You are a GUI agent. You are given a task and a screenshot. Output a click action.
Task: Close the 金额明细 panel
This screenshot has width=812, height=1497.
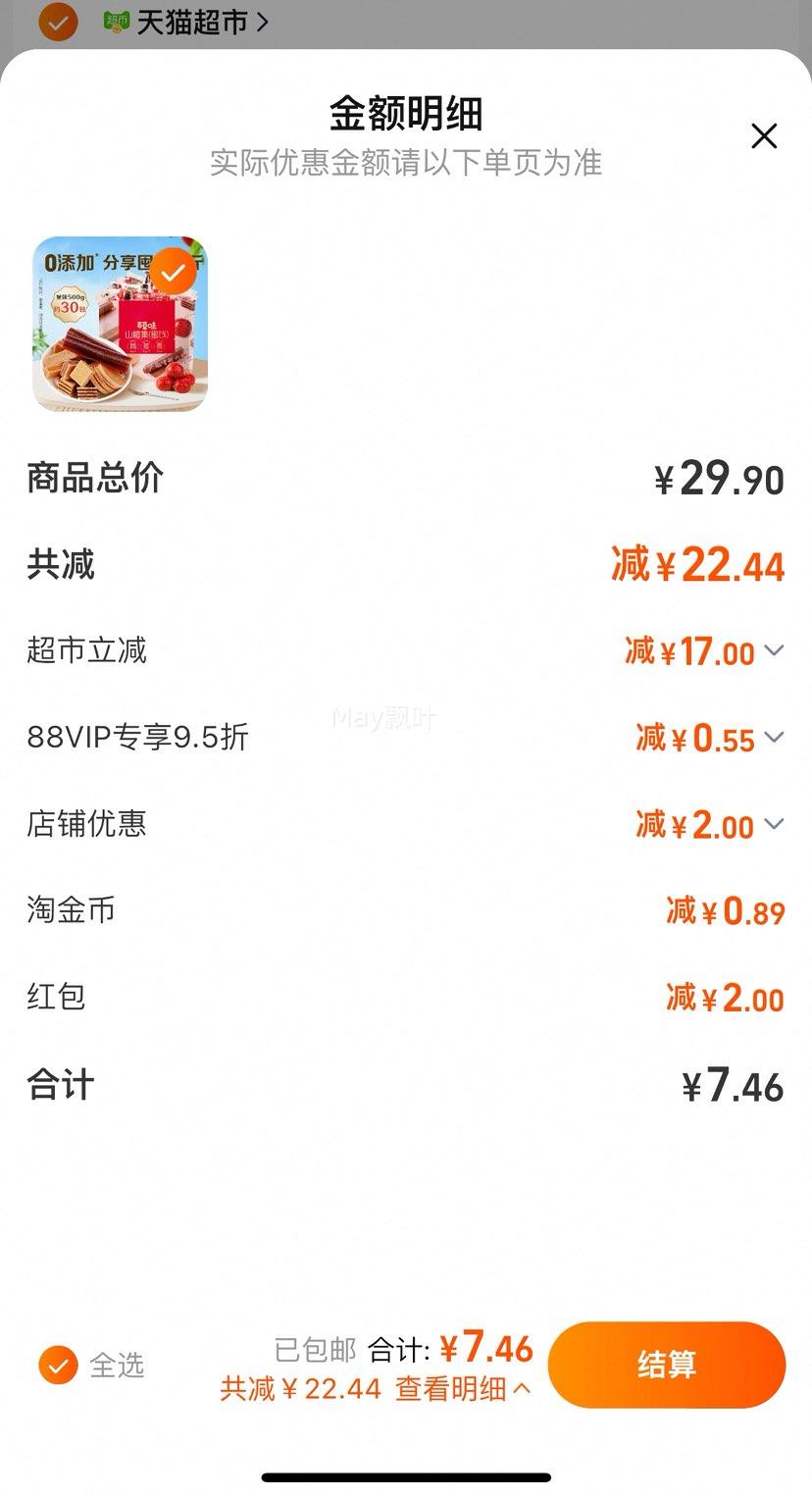(764, 136)
